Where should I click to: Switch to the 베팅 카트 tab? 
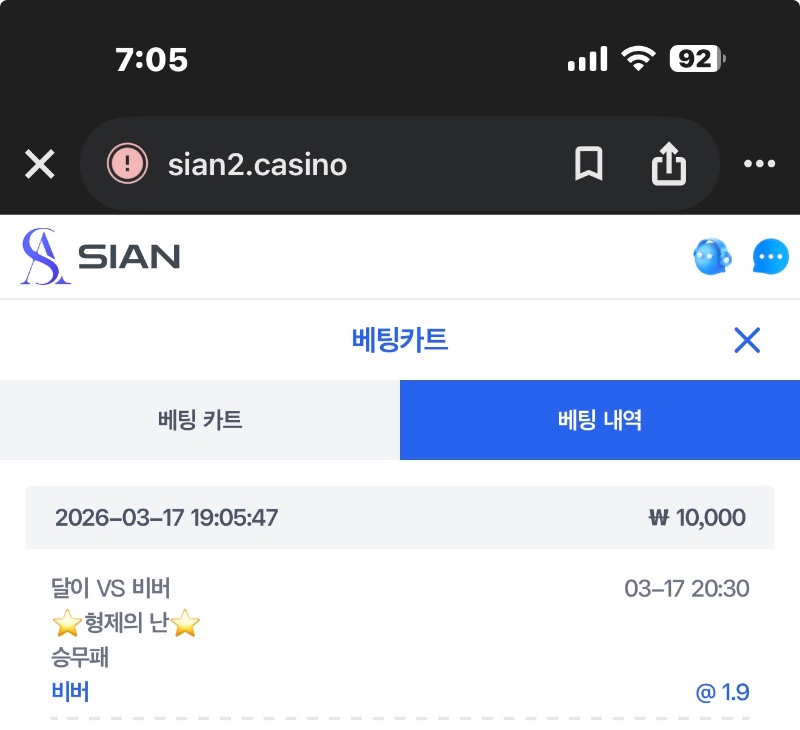click(x=200, y=420)
